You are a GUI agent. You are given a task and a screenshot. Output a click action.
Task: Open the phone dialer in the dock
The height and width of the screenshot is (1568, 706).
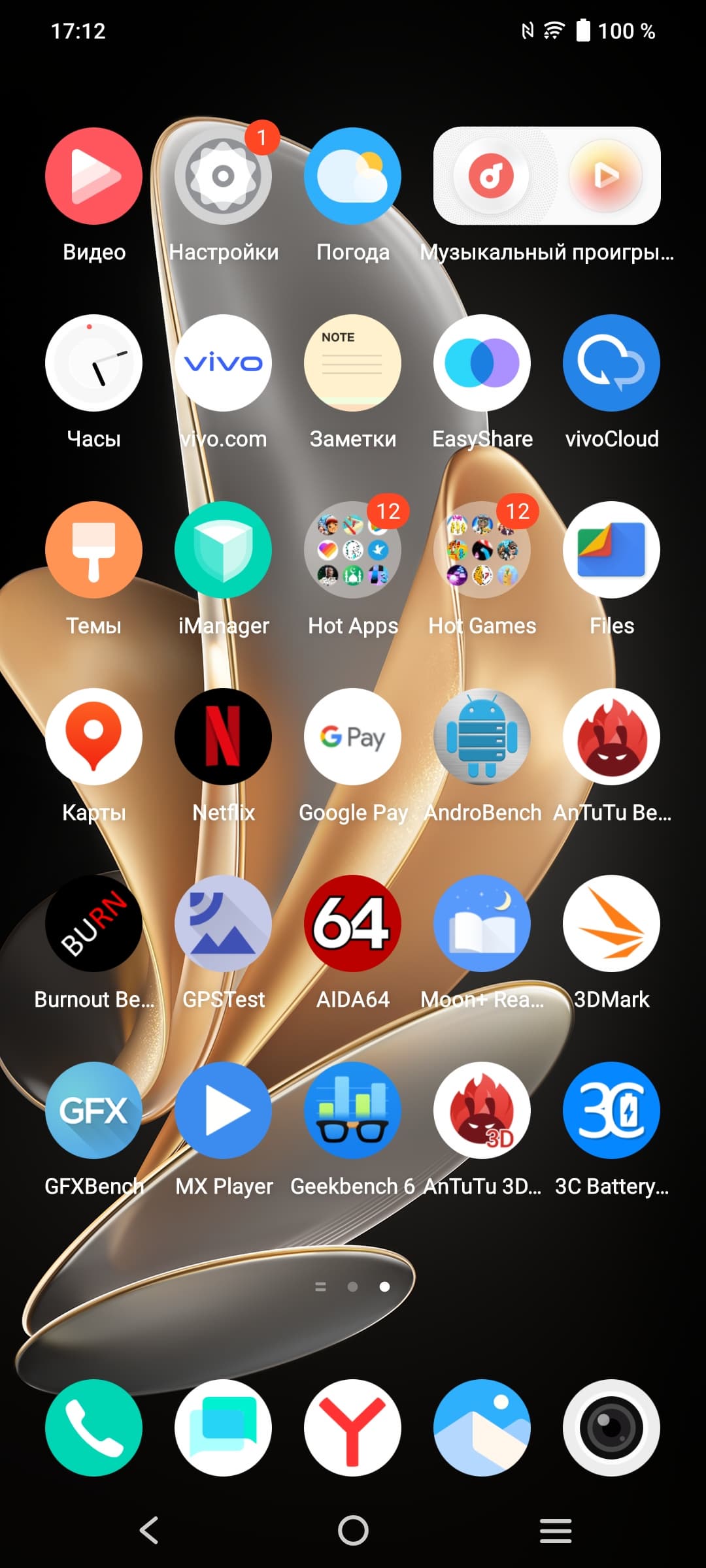93,1428
